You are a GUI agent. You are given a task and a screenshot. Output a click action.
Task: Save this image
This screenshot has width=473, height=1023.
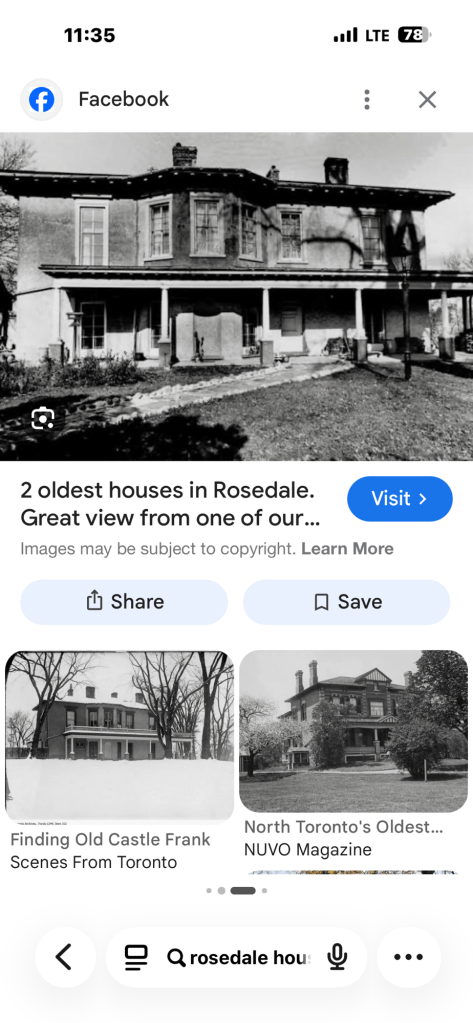(346, 602)
